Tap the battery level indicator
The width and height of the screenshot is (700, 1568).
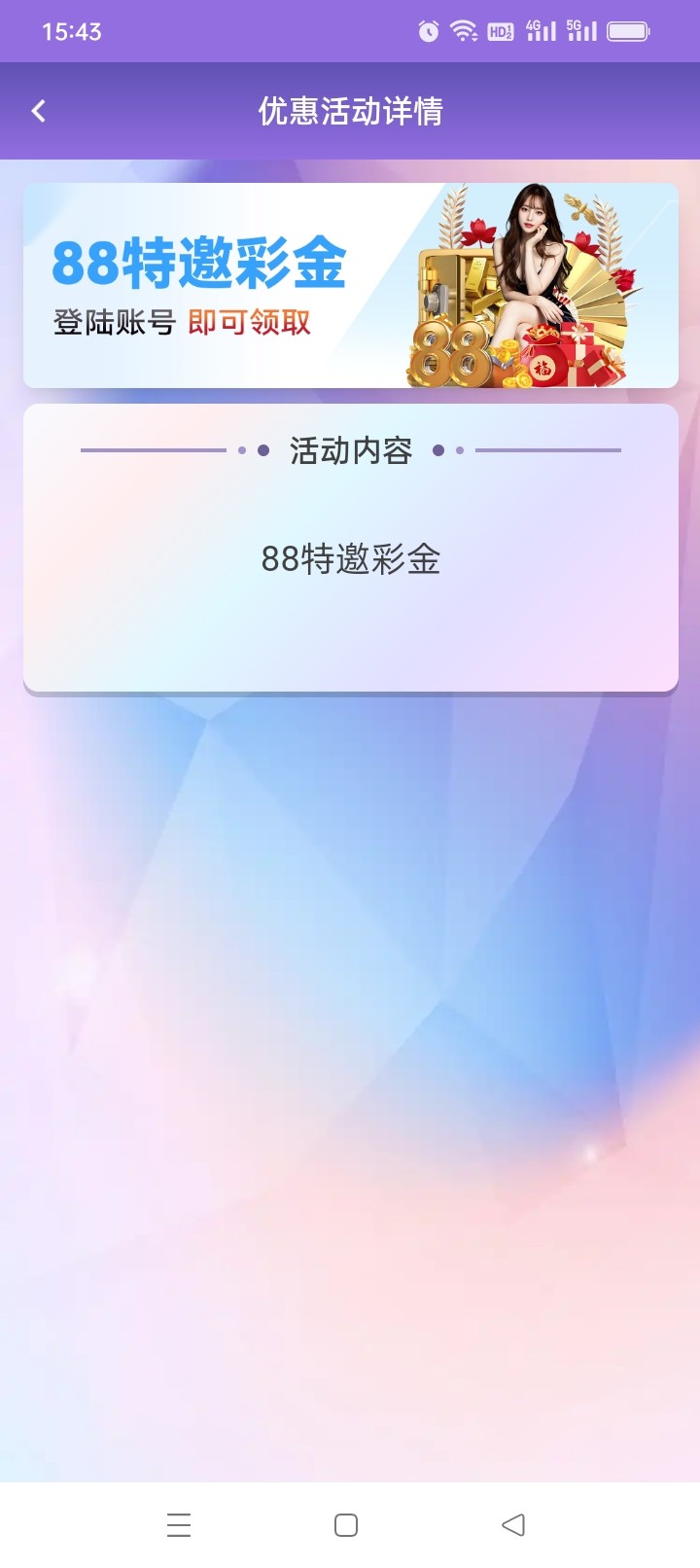coord(628,30)
